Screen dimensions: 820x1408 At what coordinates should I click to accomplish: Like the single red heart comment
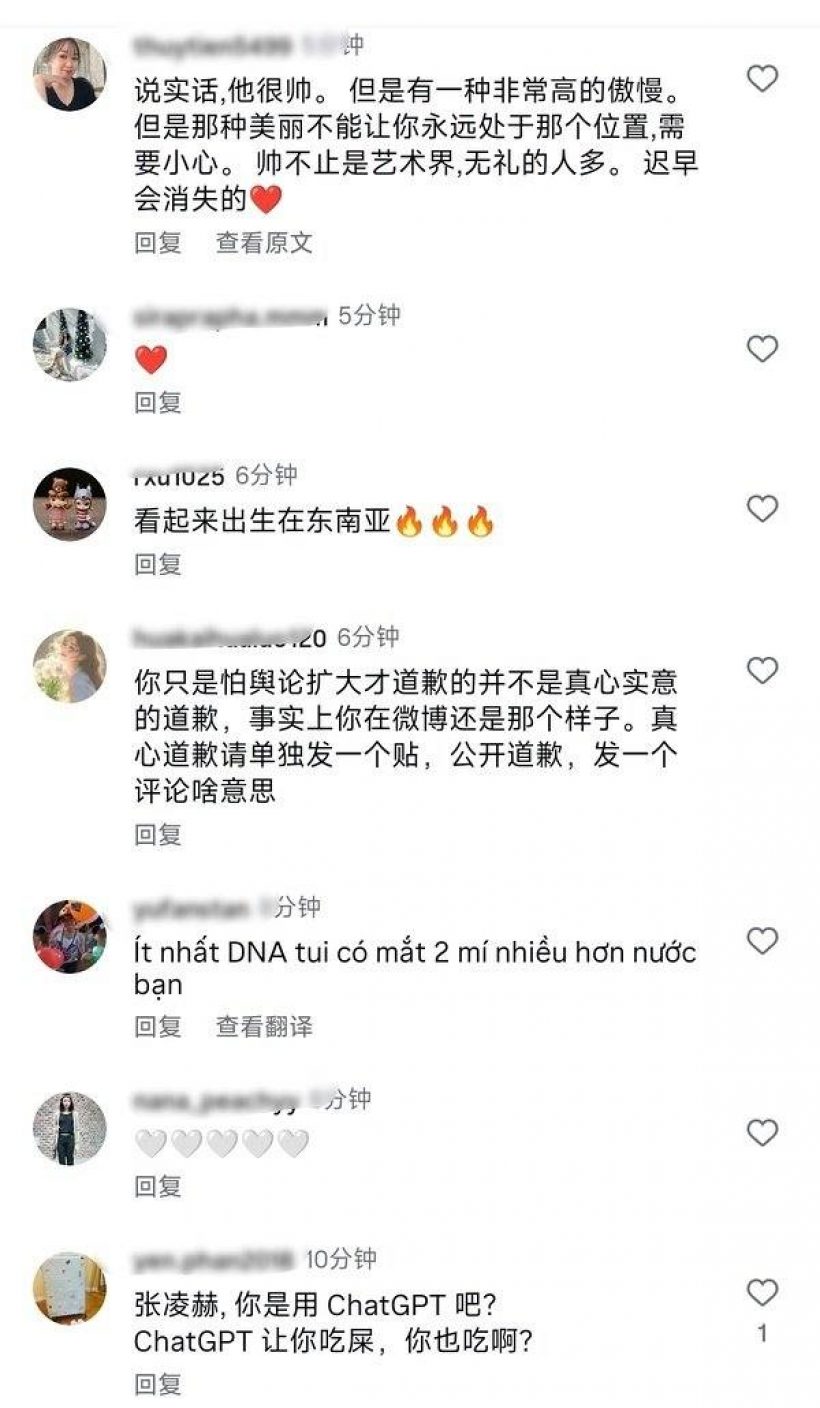point(762,349)
